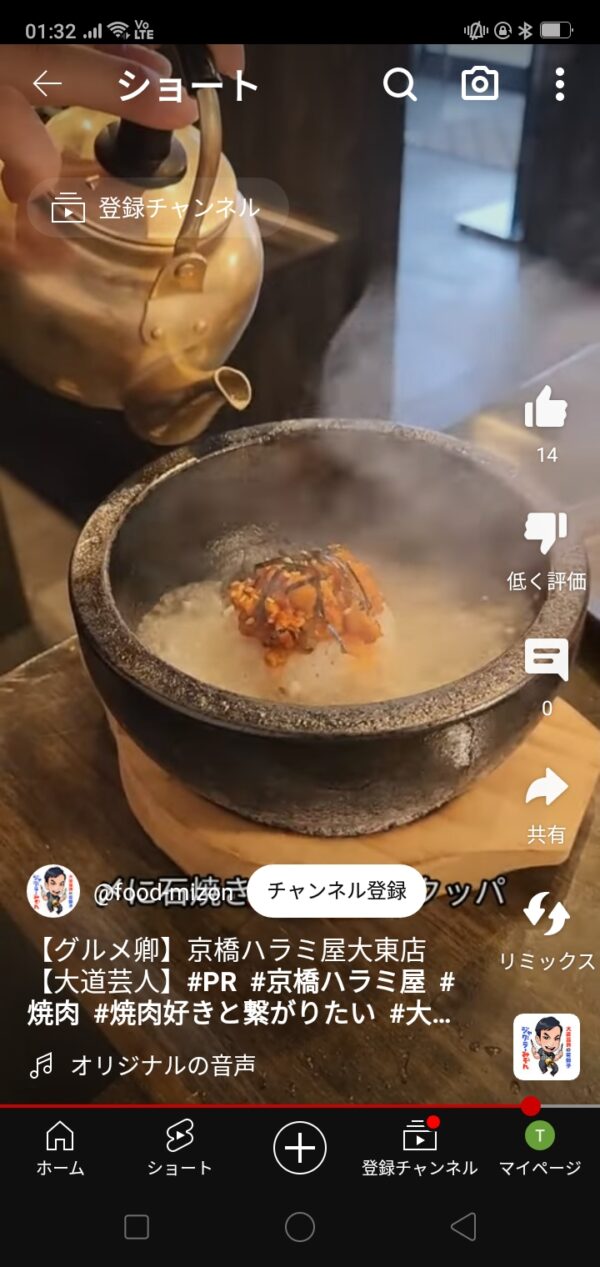
Task: Dislike this Short (低く評価)
Action: pos(546,532)
